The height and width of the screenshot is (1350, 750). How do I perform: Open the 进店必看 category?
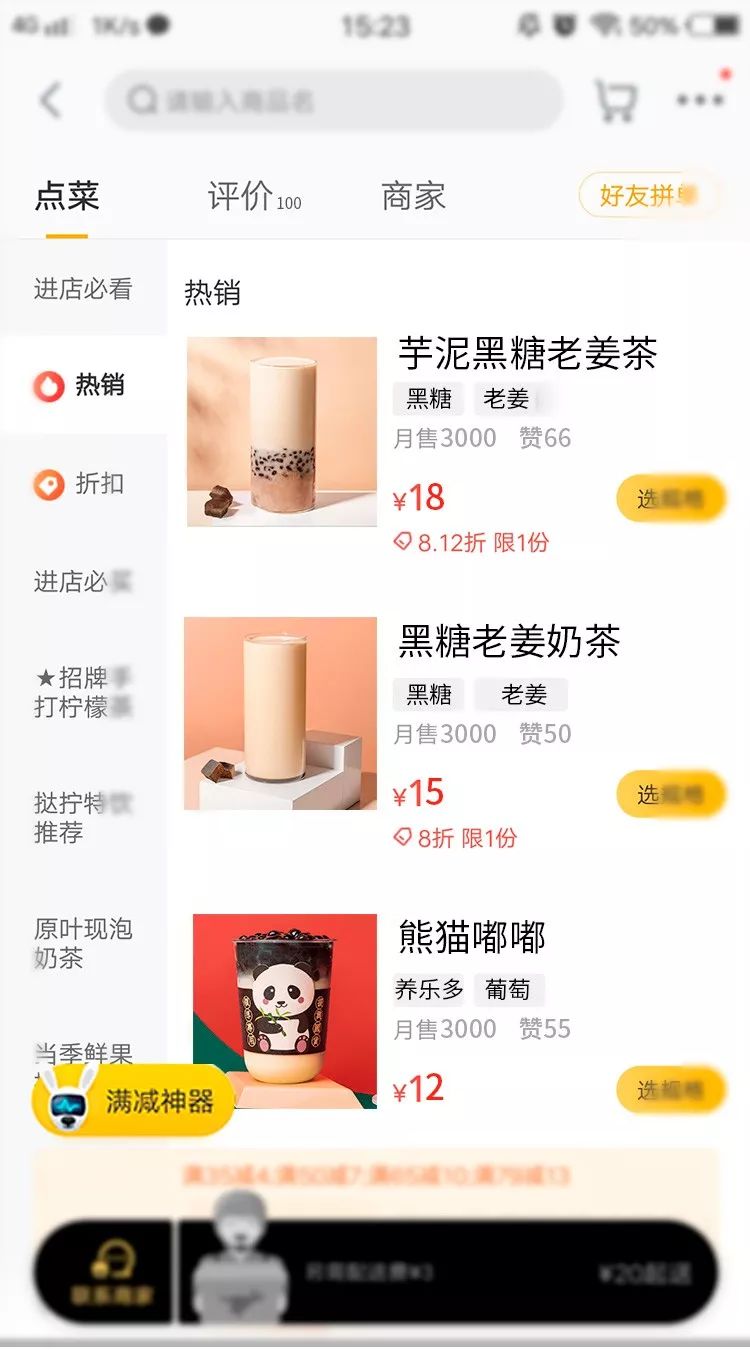coord(83,289)
